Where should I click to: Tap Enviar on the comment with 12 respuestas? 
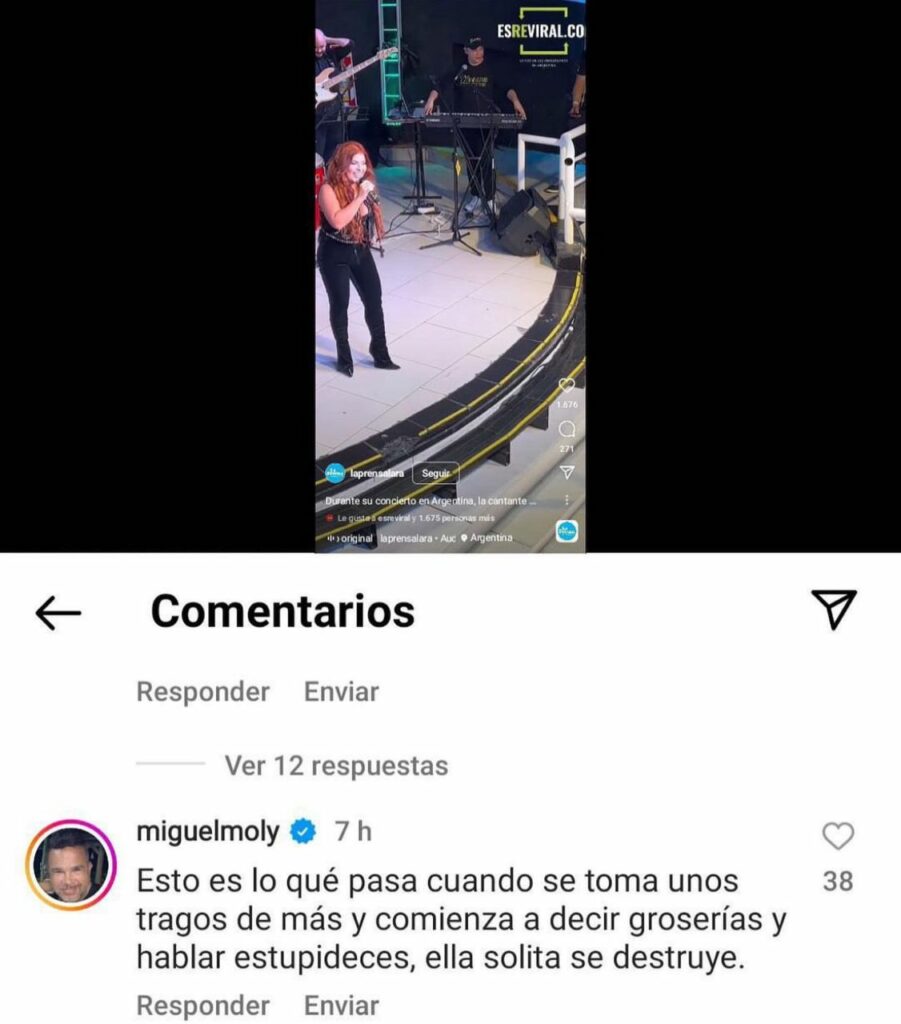342,691
